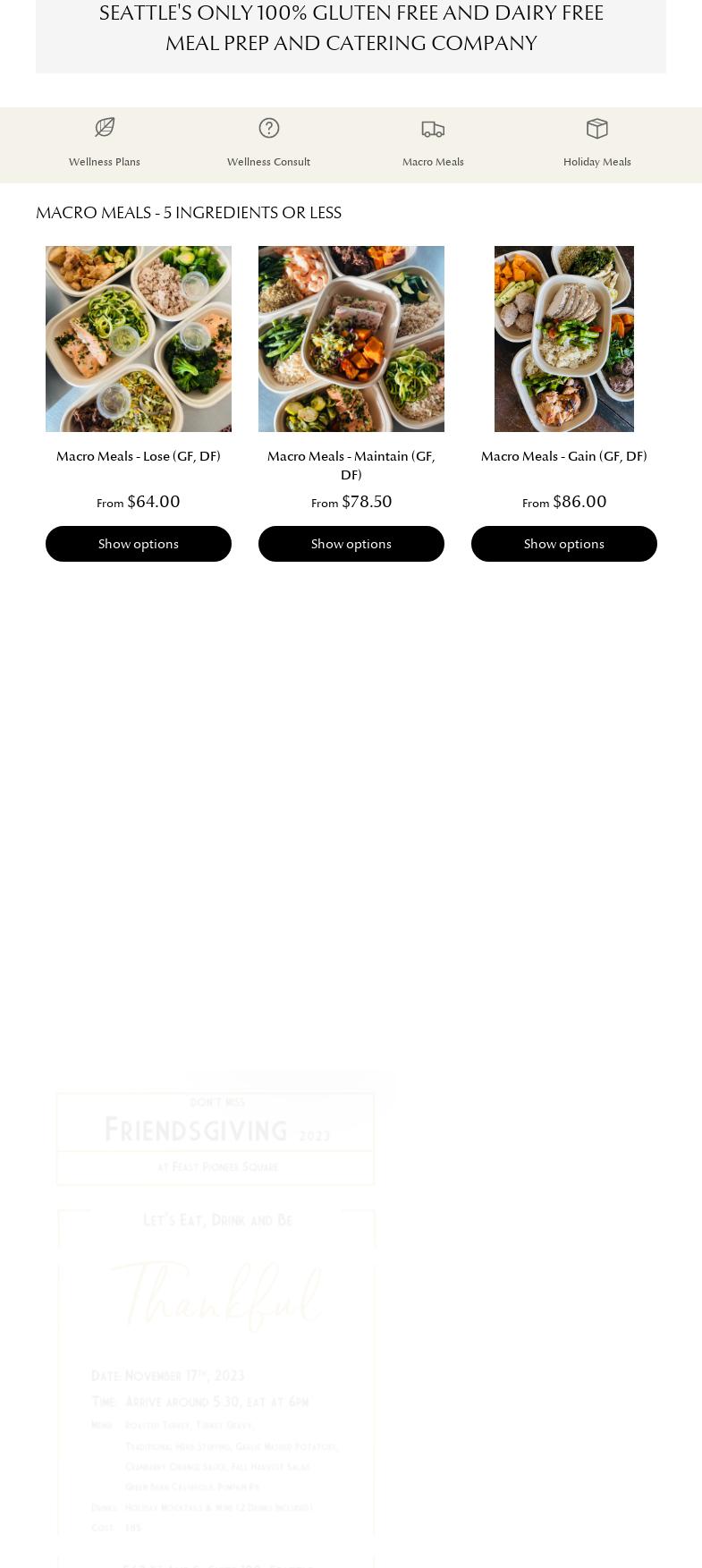Viewport: 702px width, 1568px height.
Task: Open the Macro Meals - Maintain product page
Action: point(351,465)
